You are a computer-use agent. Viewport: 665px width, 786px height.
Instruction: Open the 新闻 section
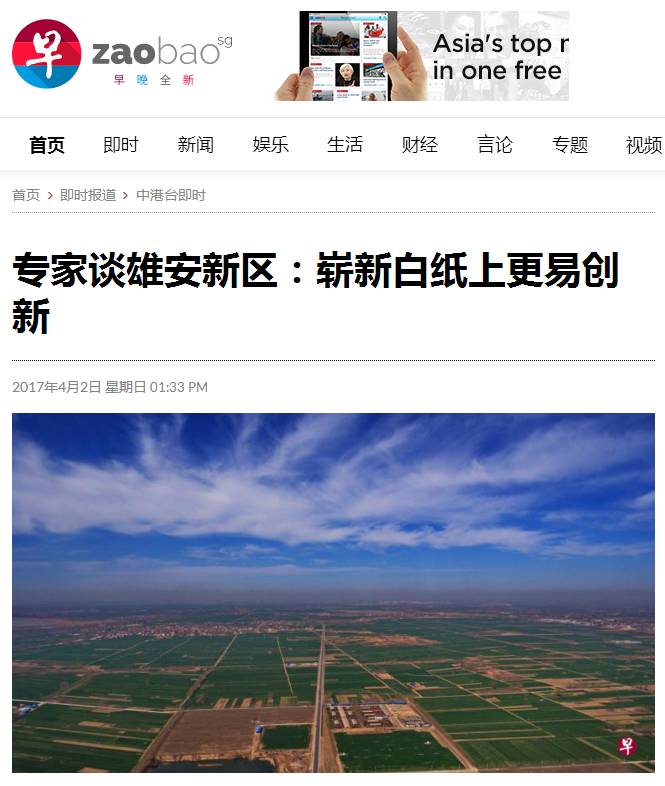(x=196, y=145)
